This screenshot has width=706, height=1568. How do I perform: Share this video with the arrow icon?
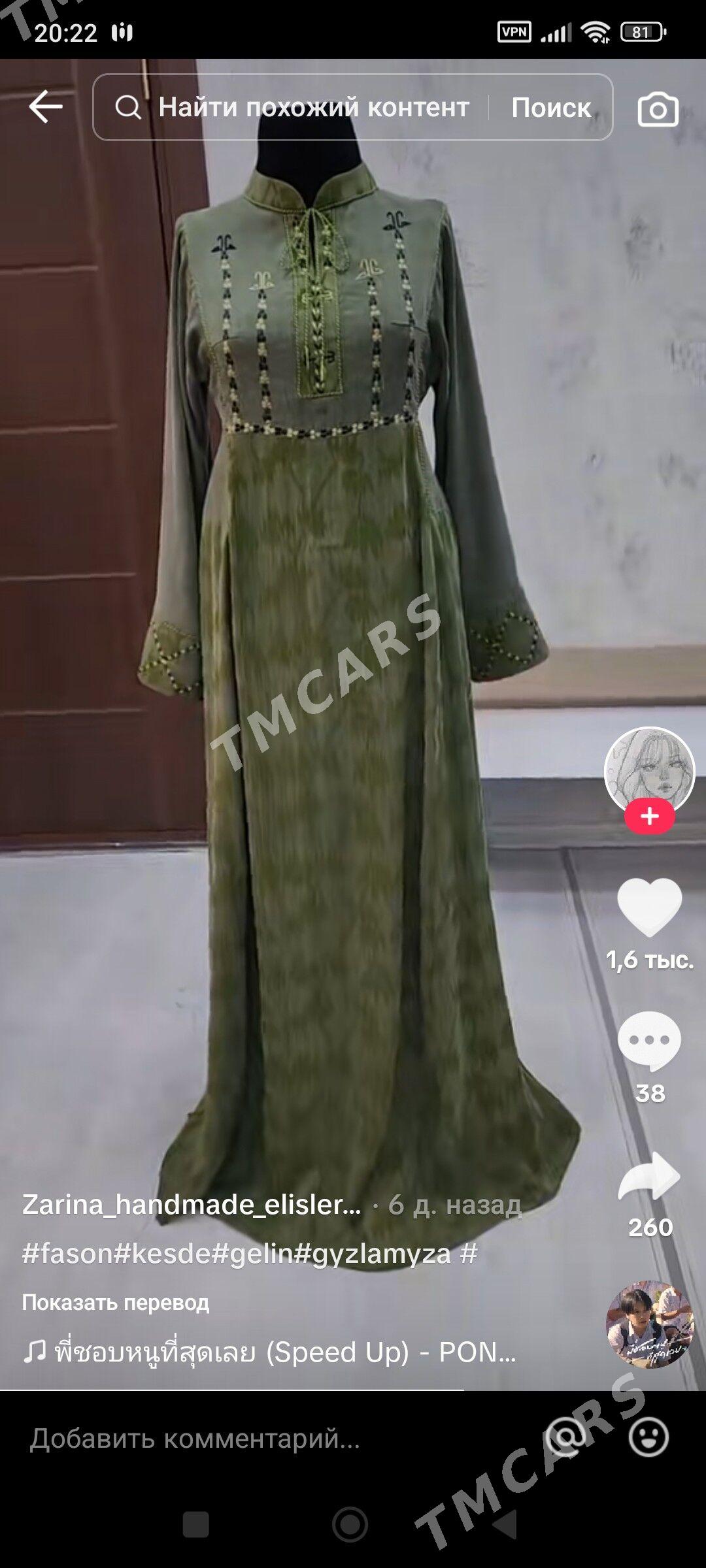(649, 1175)
